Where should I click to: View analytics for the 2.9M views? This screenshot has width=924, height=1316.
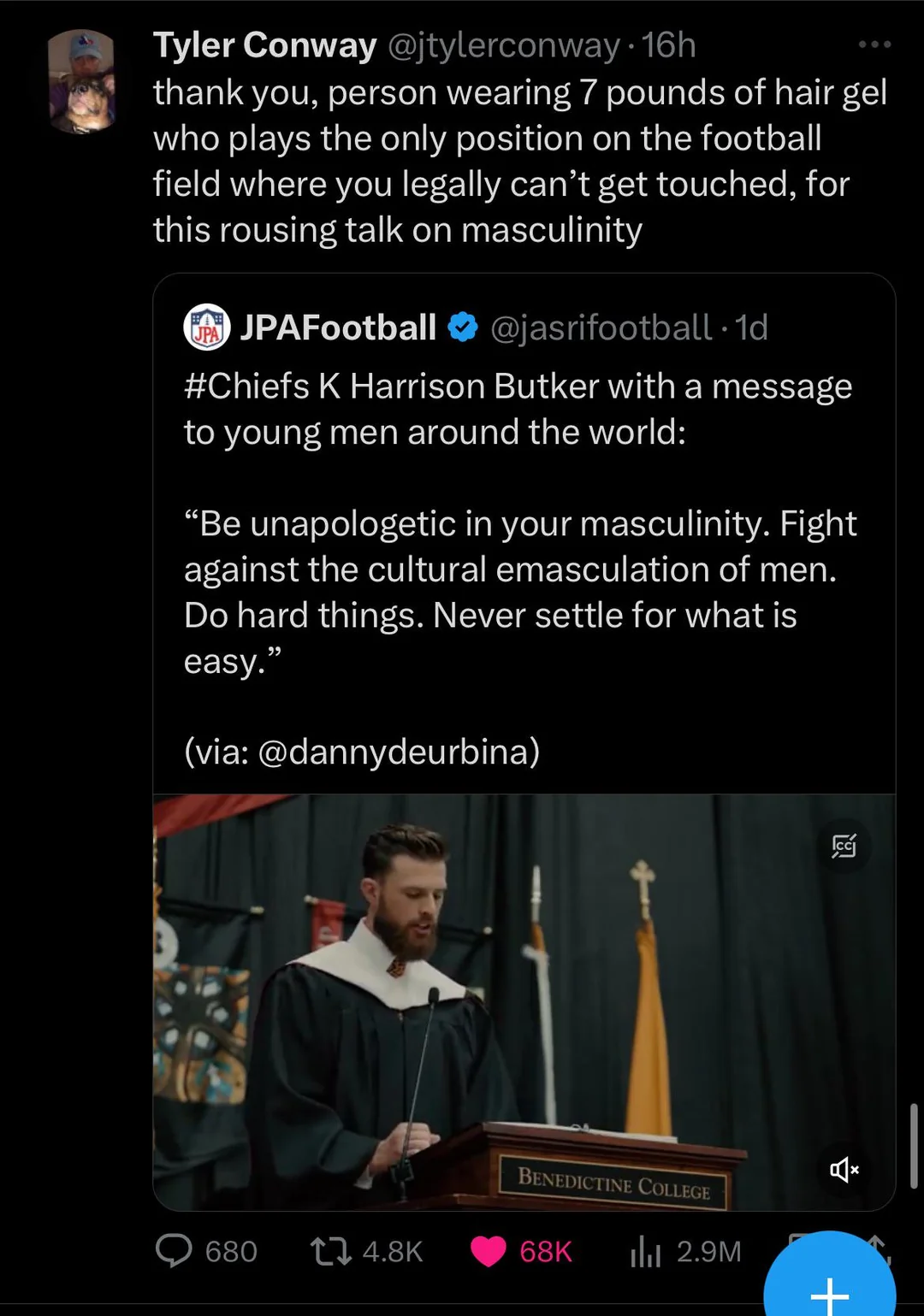[x=646, y=1252]
